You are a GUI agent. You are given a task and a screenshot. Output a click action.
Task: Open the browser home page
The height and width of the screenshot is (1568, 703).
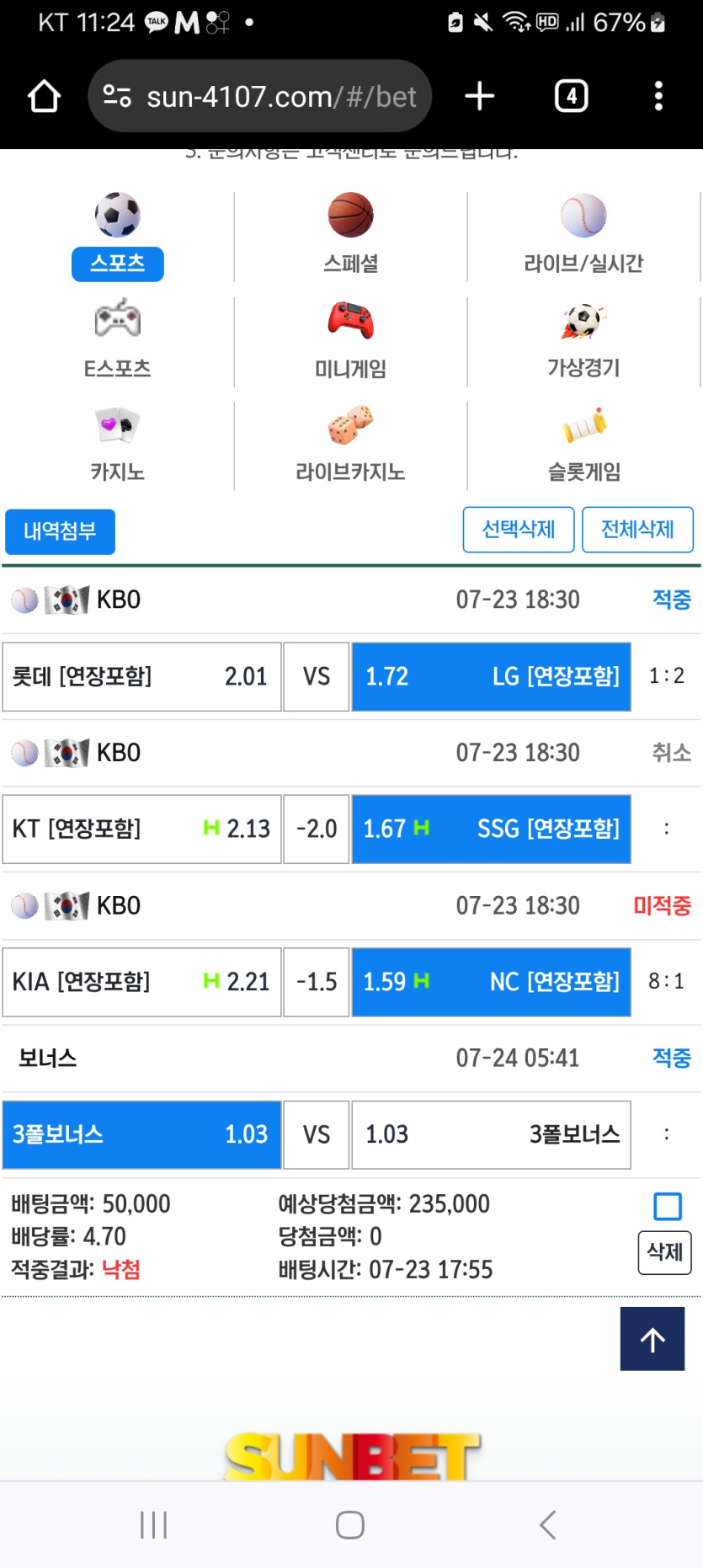tap(44, 96)
